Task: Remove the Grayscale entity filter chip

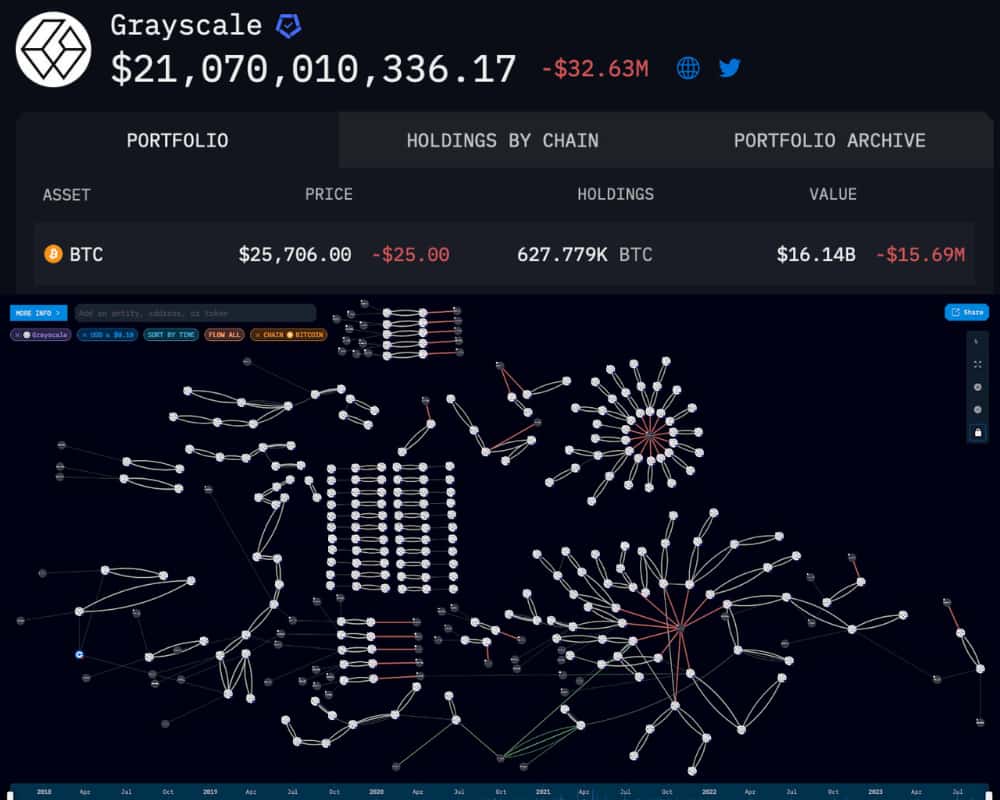Action: coord(18,335)
